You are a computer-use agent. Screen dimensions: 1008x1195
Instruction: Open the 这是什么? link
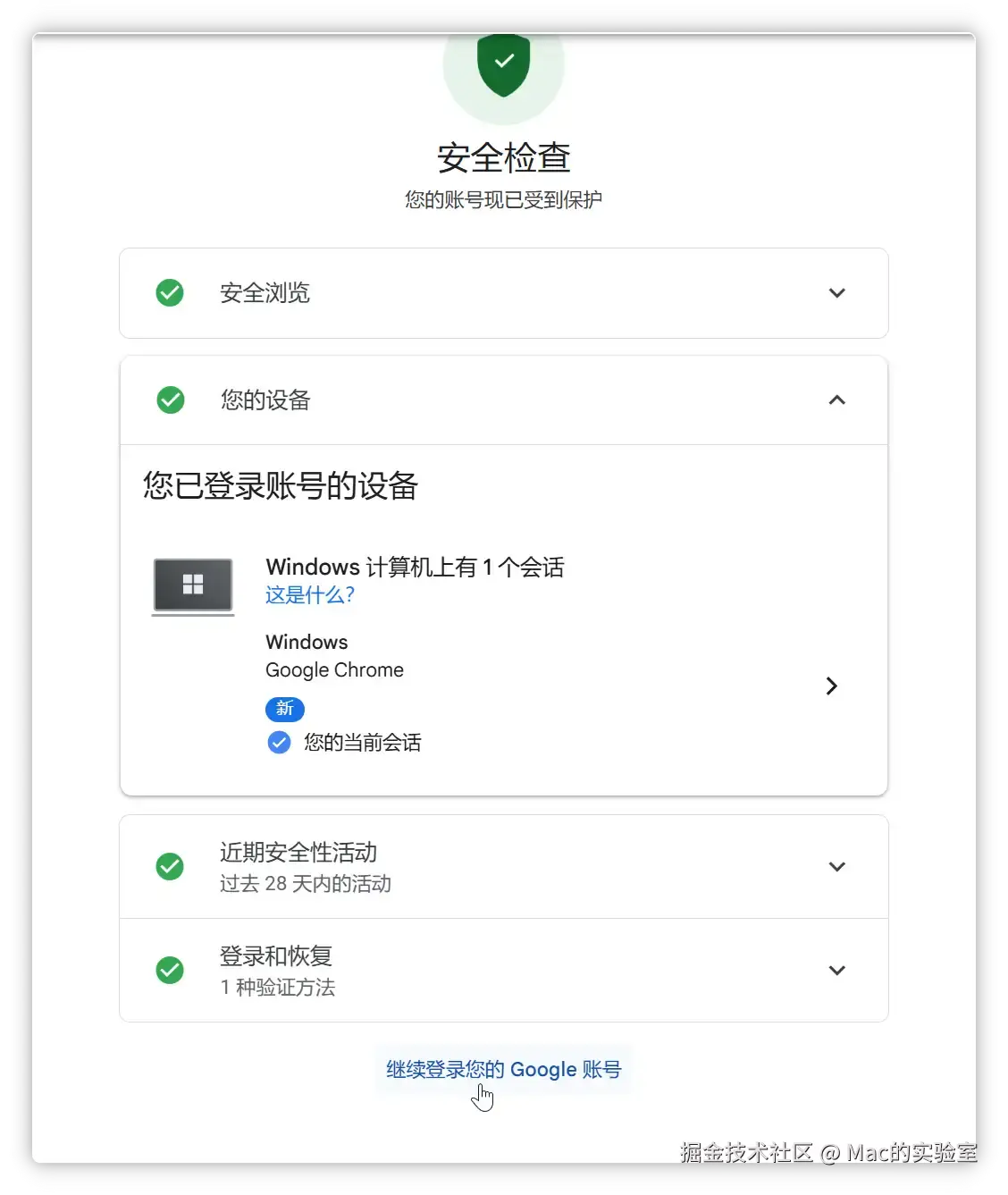310,595
